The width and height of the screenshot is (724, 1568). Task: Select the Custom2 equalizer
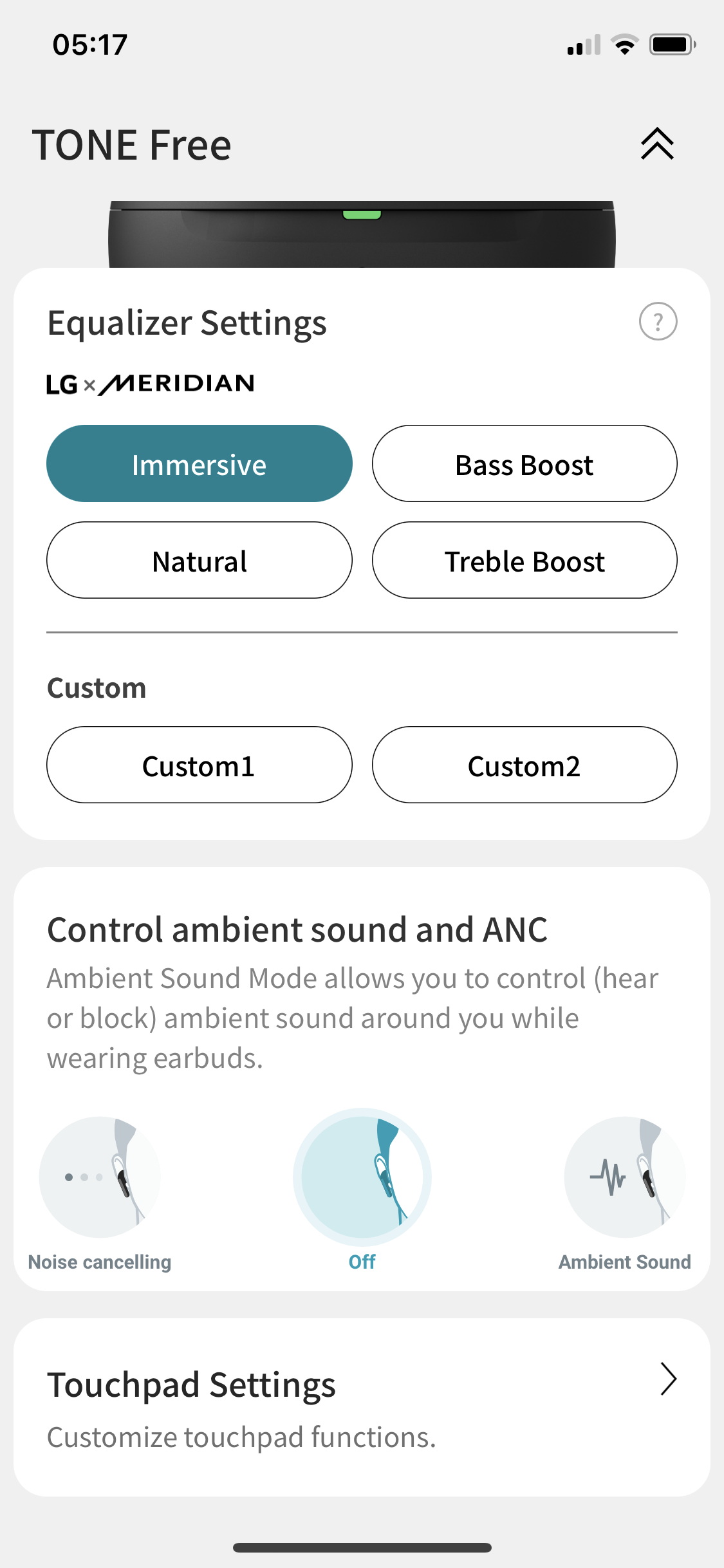click(524, 765)
